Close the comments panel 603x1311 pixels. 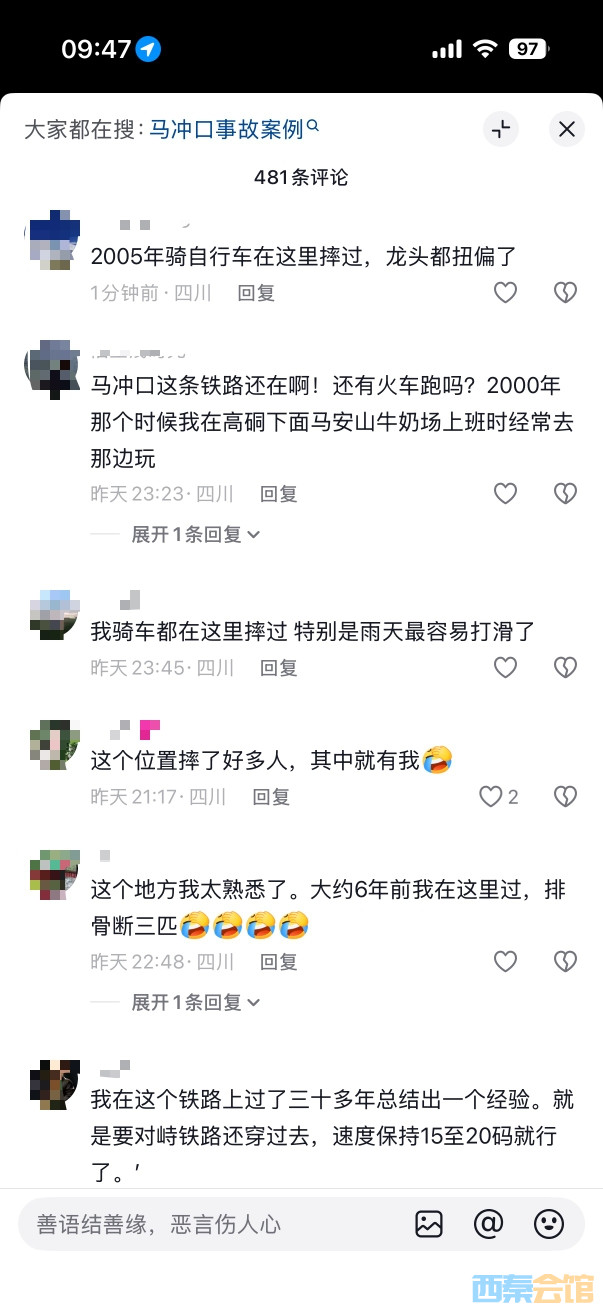click(566, 129)
